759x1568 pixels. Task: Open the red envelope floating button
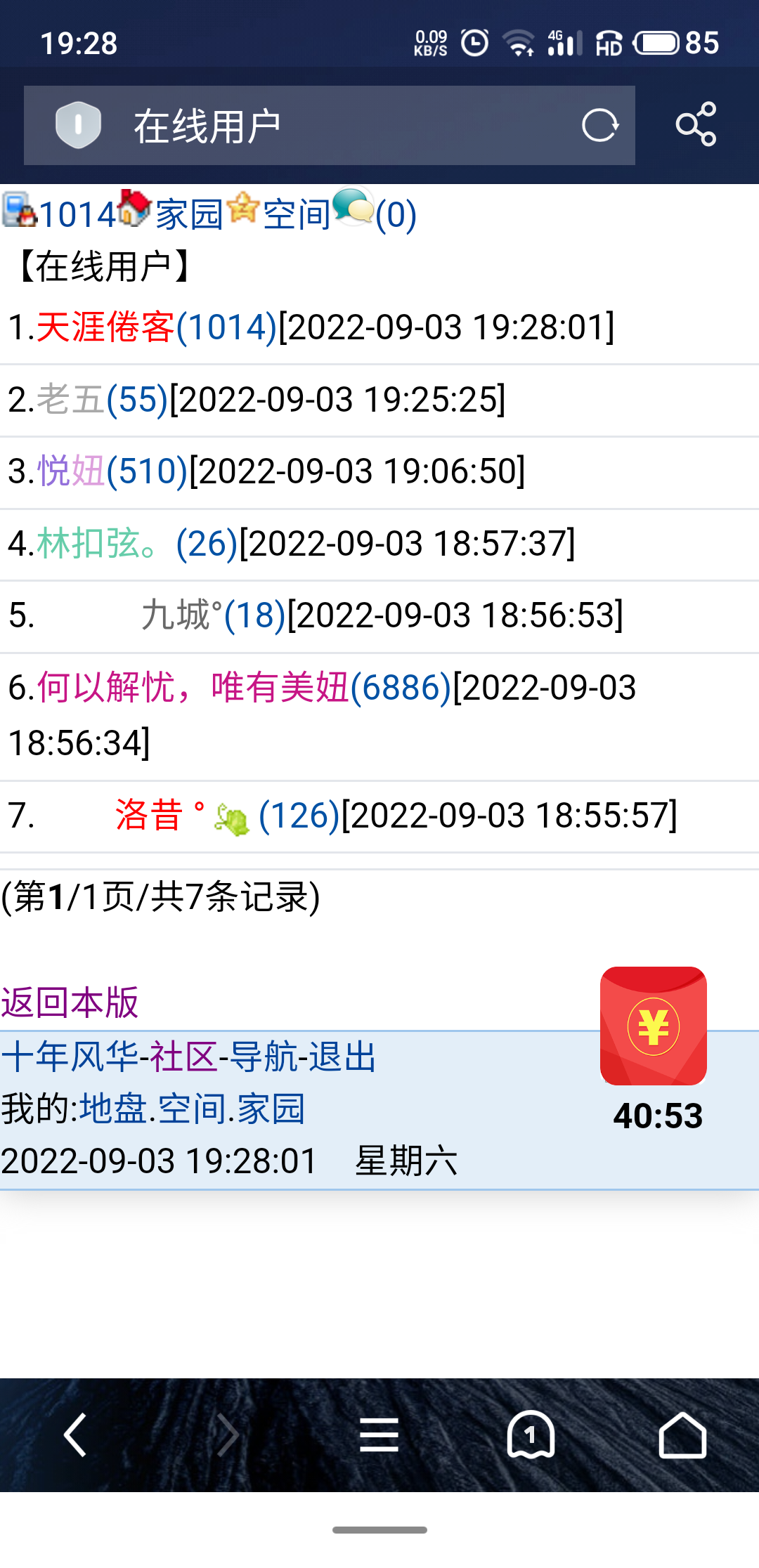click(653, 1026)
